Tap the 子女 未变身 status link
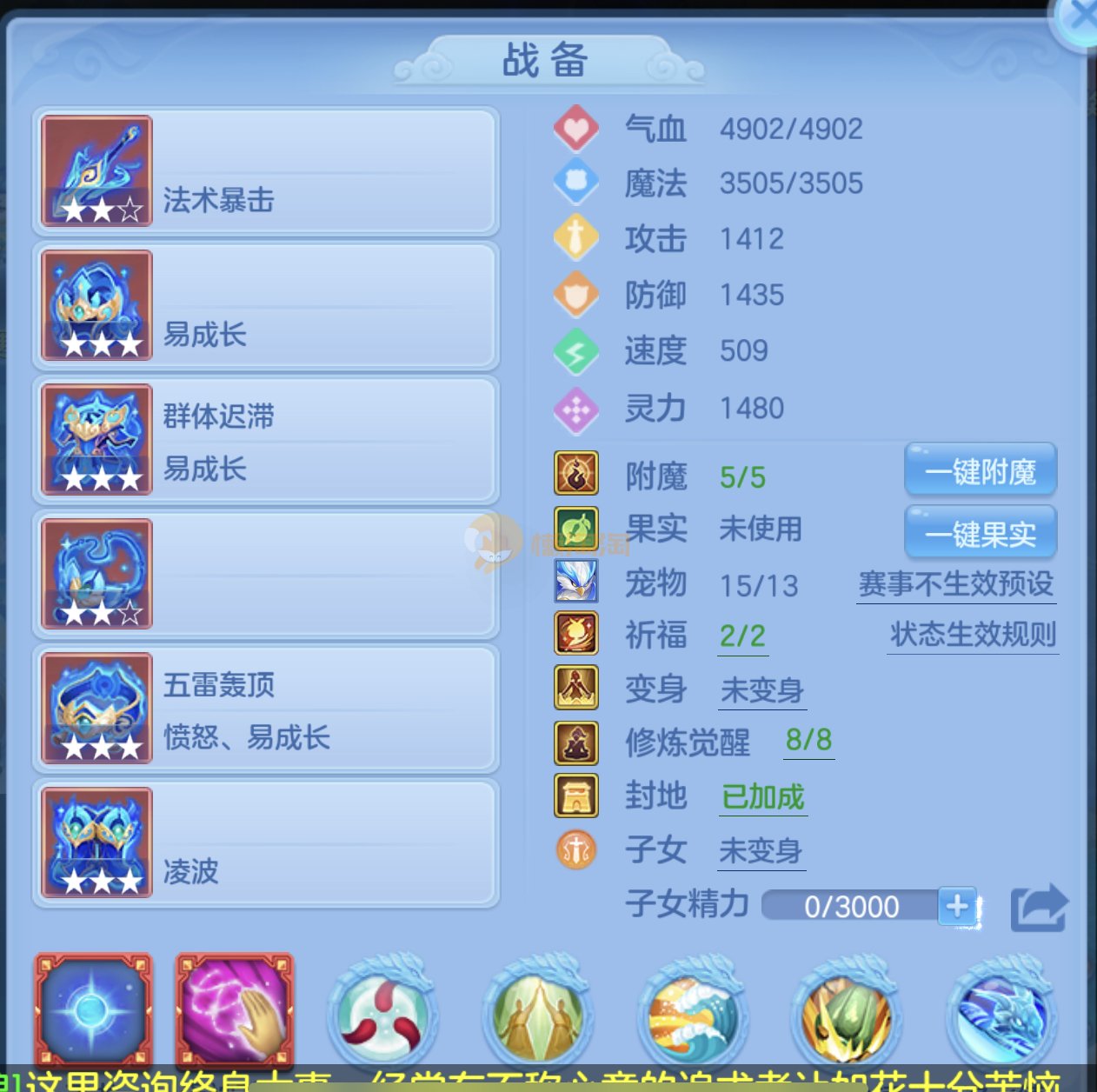The image size is (1097, 1092). [761, 851]
